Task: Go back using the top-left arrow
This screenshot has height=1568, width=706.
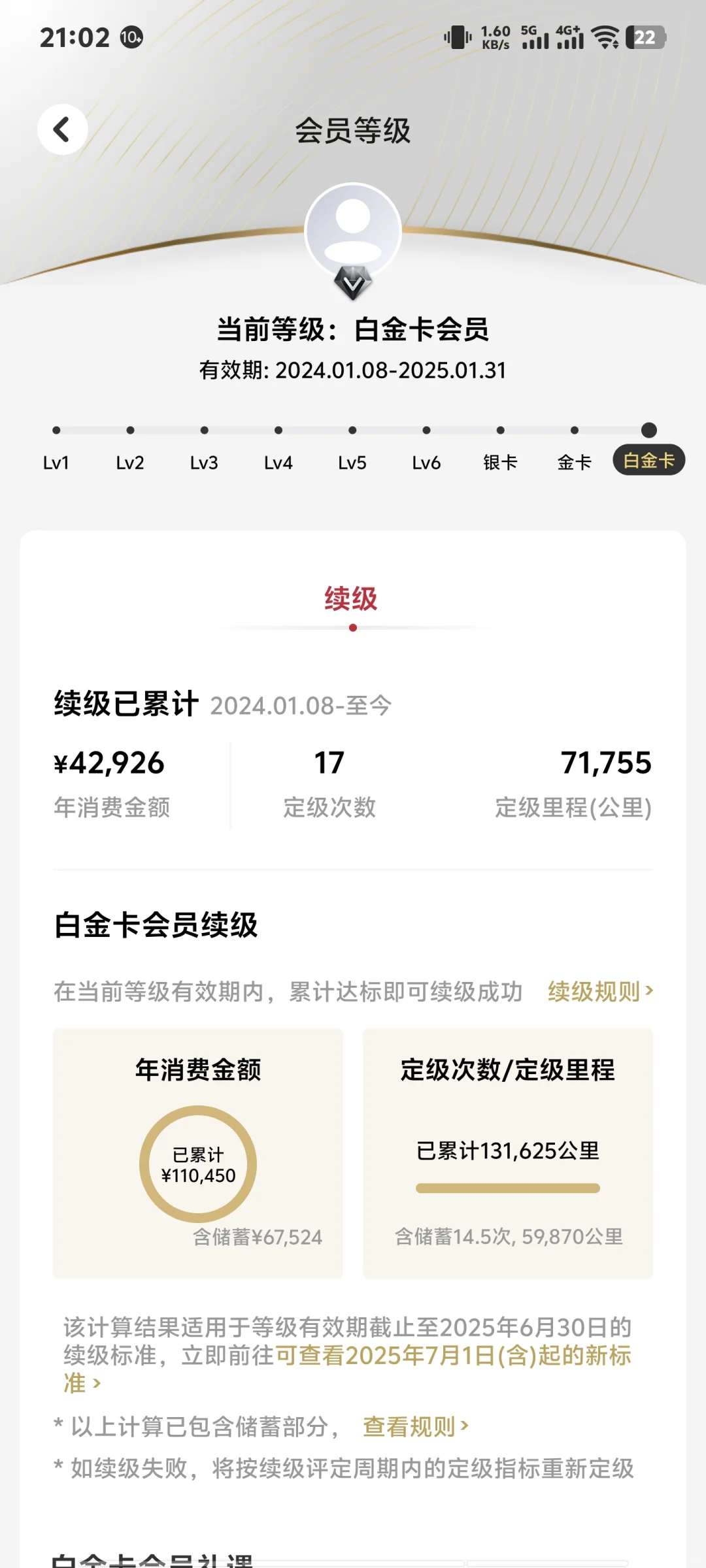Action: click(x=62, y=129)
